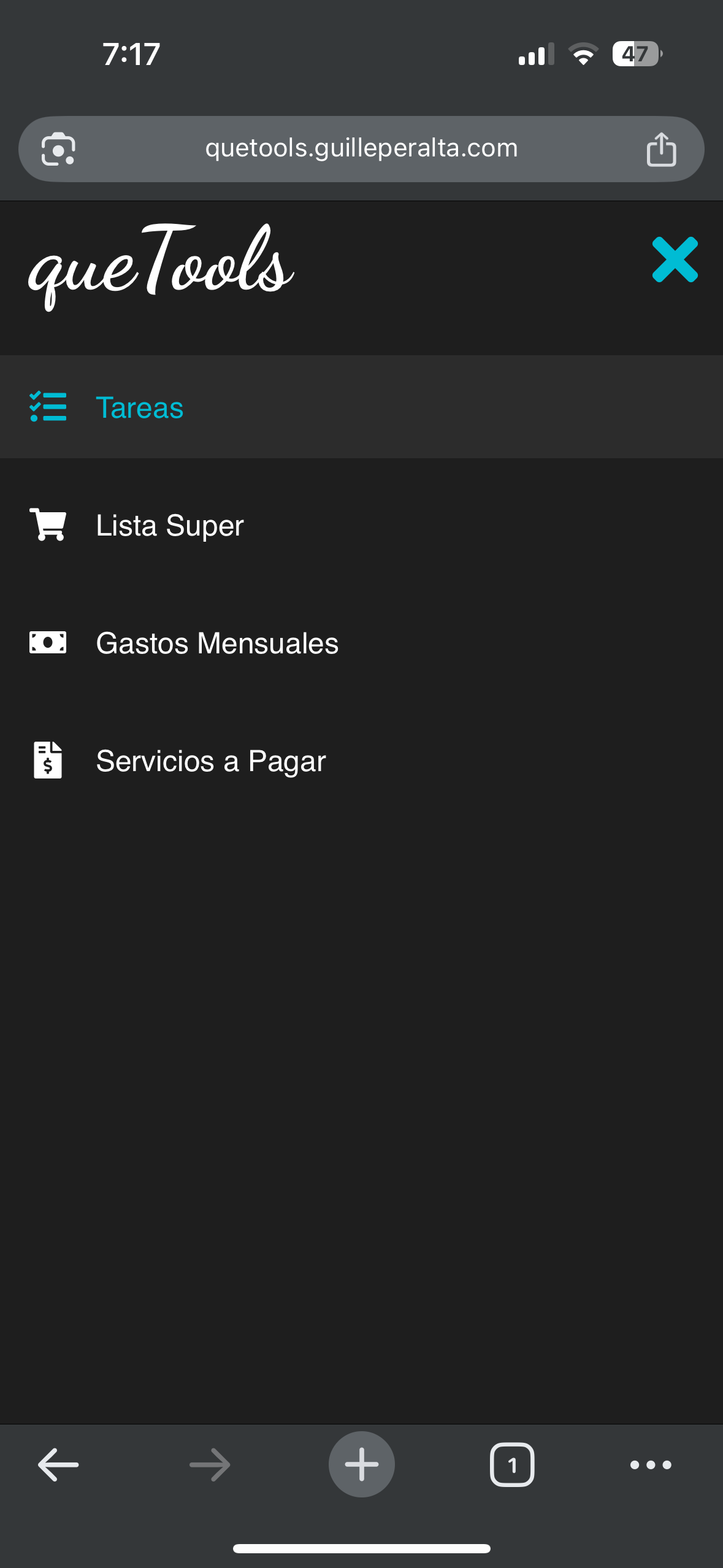723x1568 pixels.
Task: Open the browser options with the three-dot icon
Action: pos(651,1465)
